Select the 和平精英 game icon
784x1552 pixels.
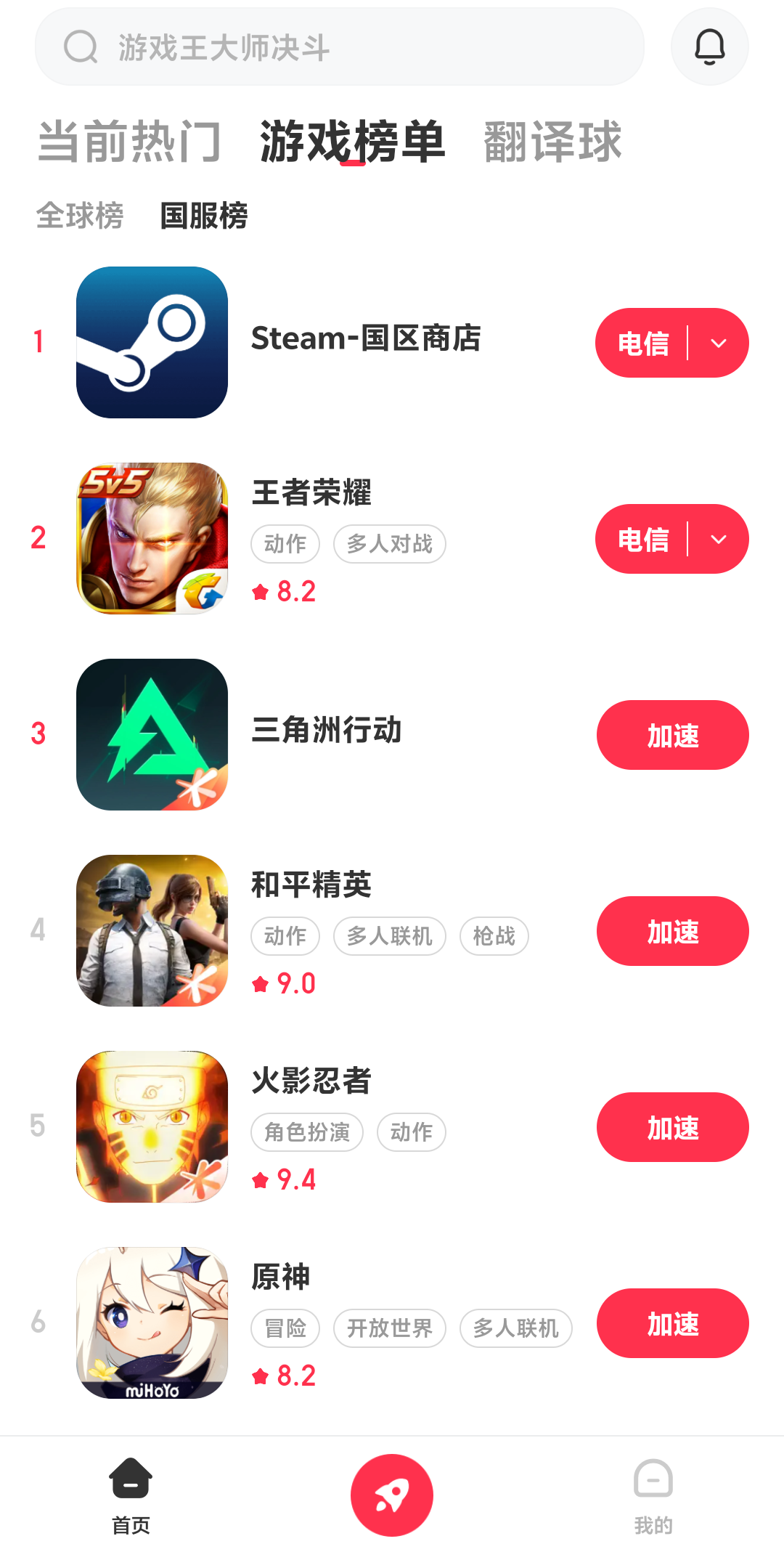tap(152, 931)
